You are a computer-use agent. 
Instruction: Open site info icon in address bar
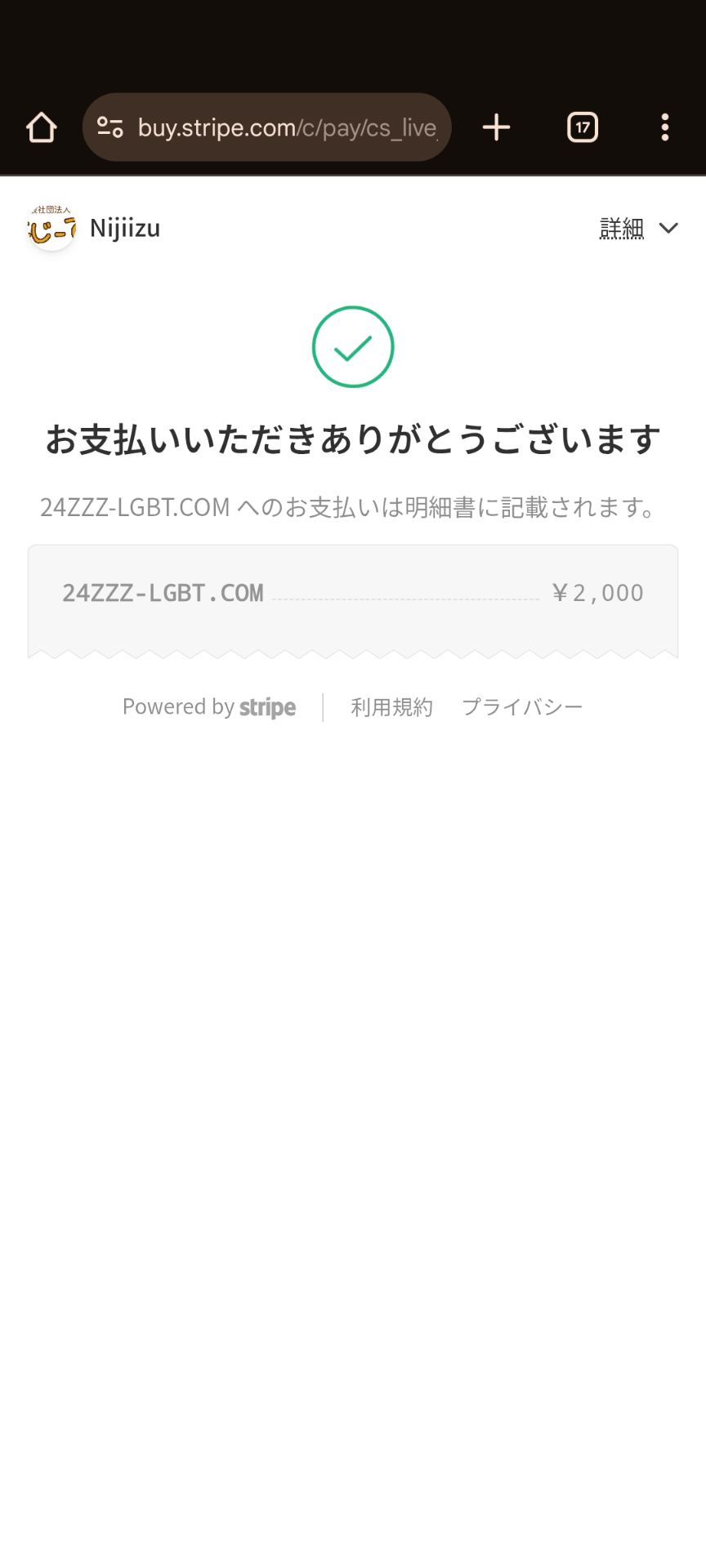pyautogui.click(x=110, y=127)
